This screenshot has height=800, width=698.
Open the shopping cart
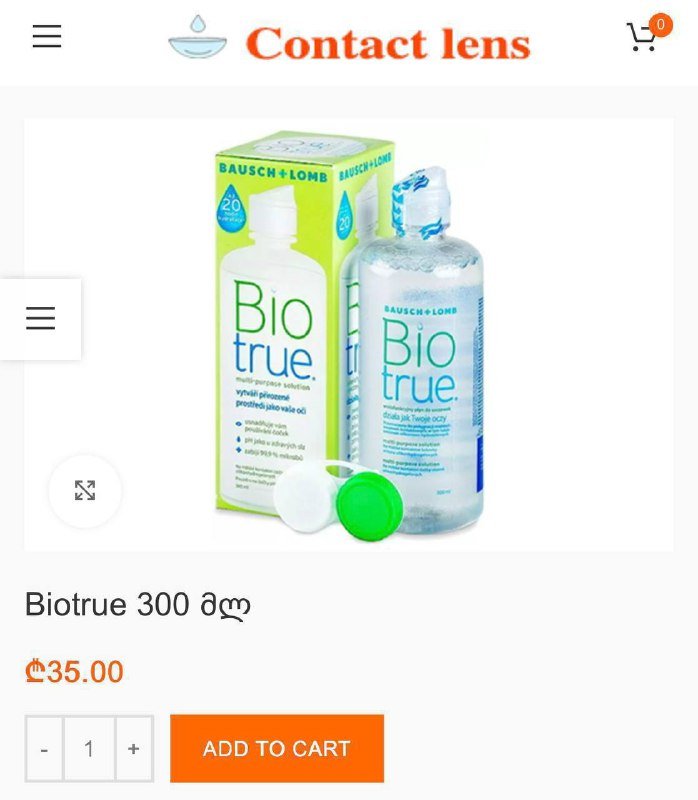643,37
